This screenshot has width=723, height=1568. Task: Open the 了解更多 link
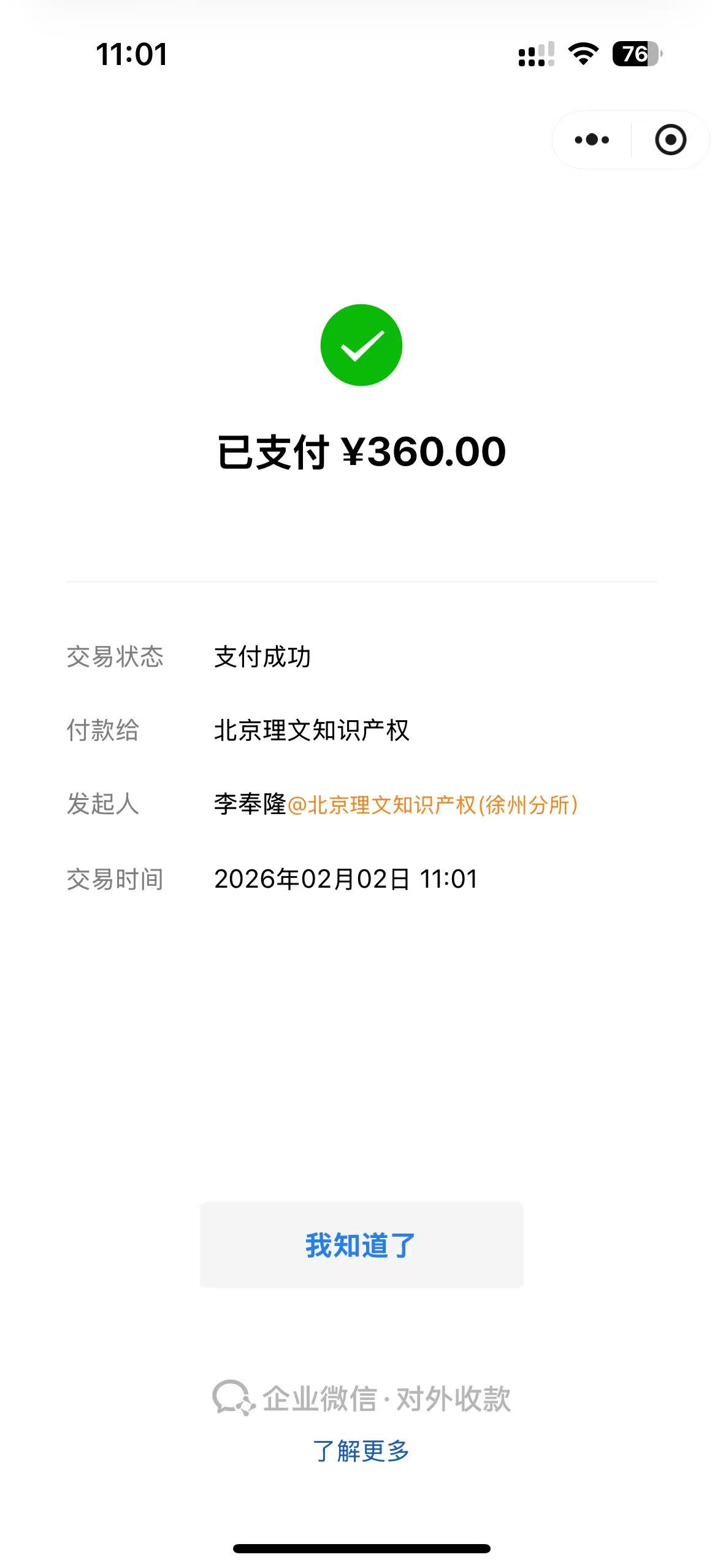coord(361,1451)
